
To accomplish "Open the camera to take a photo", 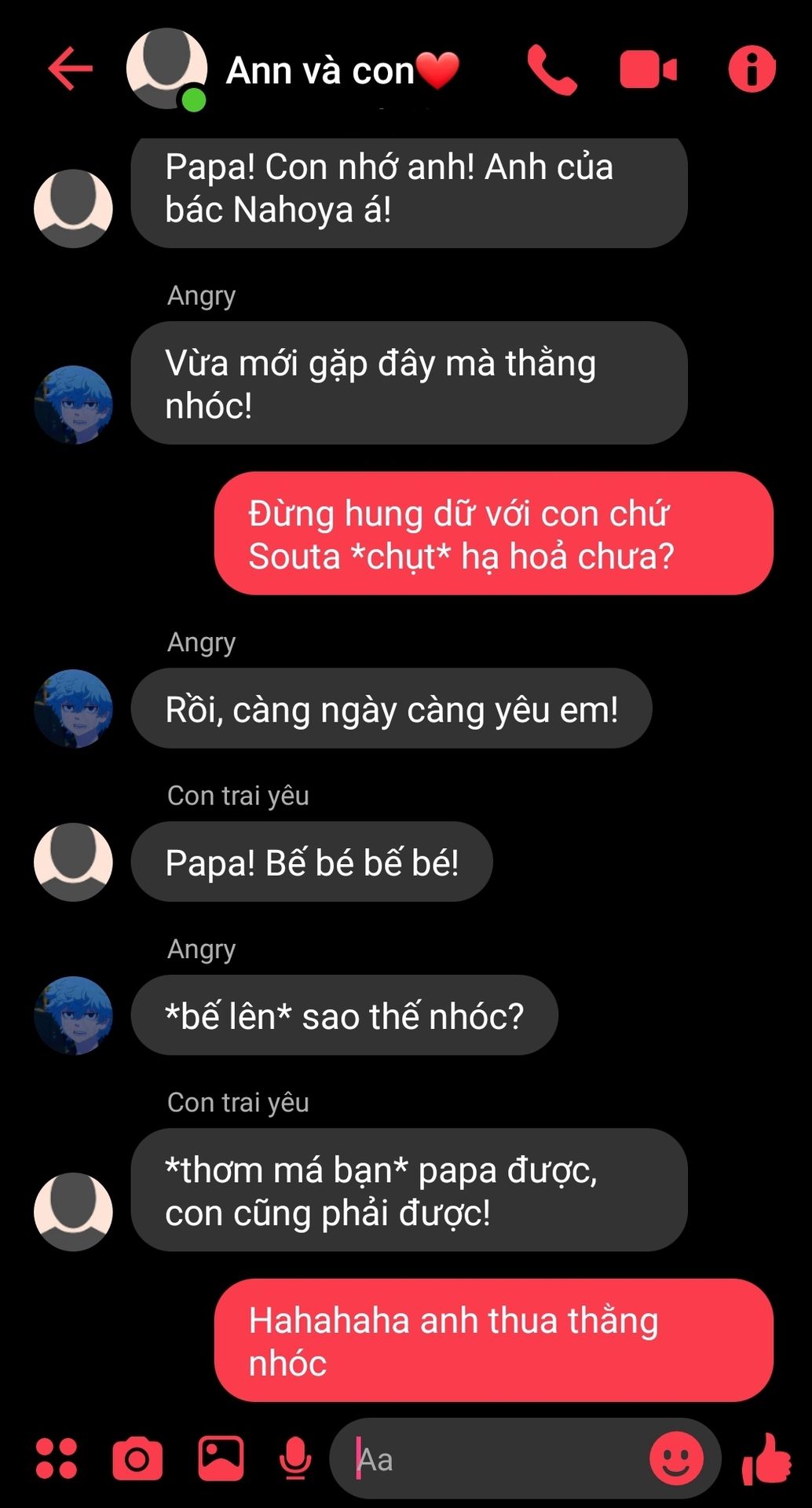I will 137,1459.
